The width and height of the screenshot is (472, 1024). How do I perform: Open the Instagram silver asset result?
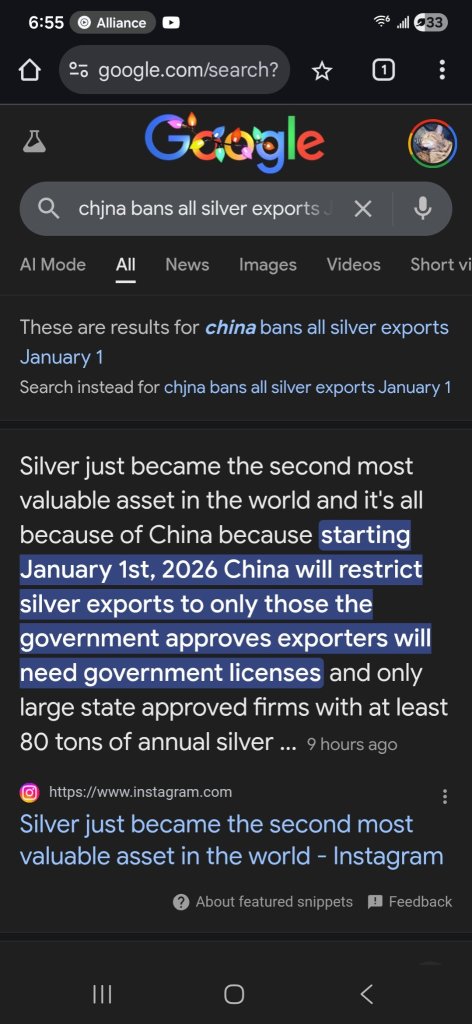click(232, 840)
